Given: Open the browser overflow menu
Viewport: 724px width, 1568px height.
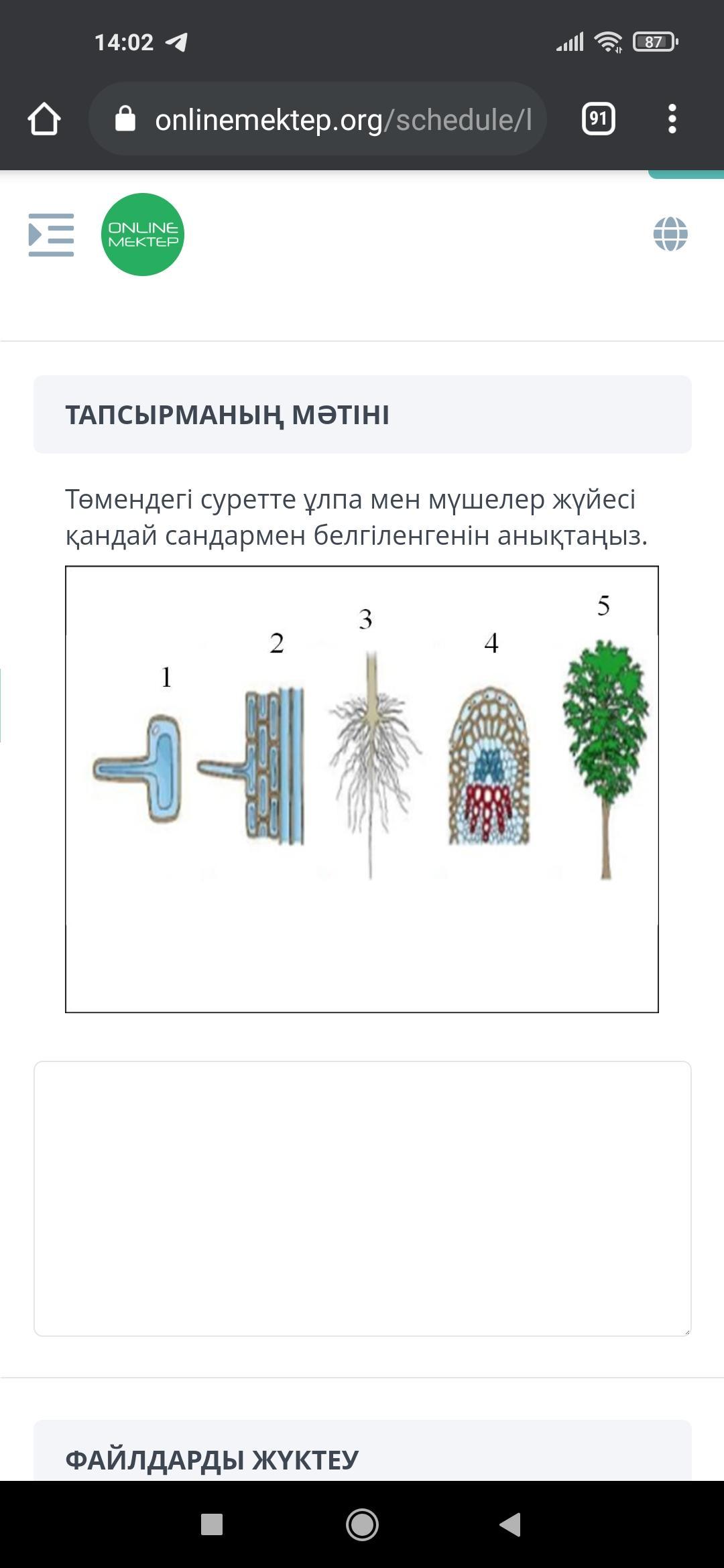Looking at the screenshot, I should tap(672, 119).
